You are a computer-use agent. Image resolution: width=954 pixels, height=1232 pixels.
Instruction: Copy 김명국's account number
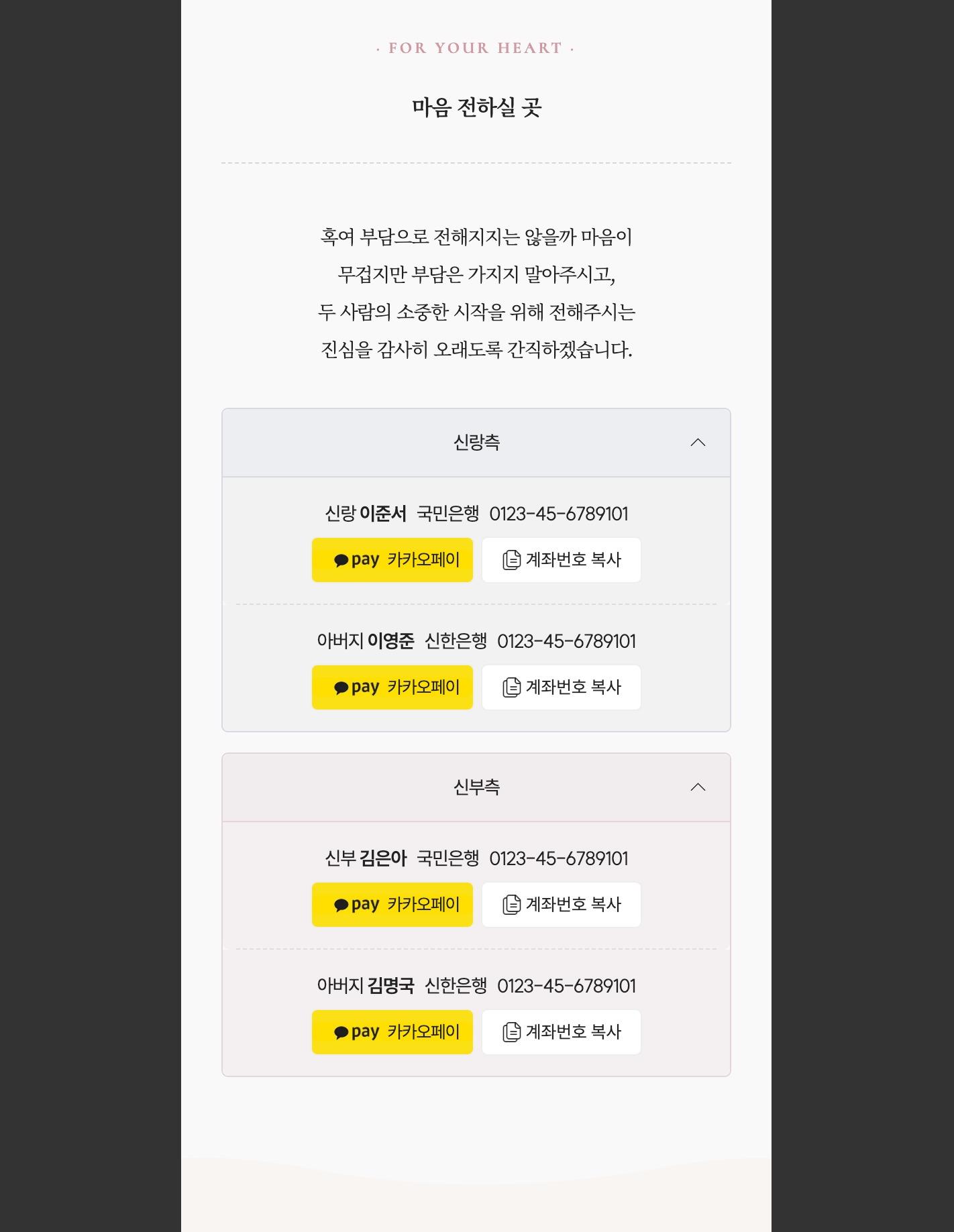tap(562, 1032)
